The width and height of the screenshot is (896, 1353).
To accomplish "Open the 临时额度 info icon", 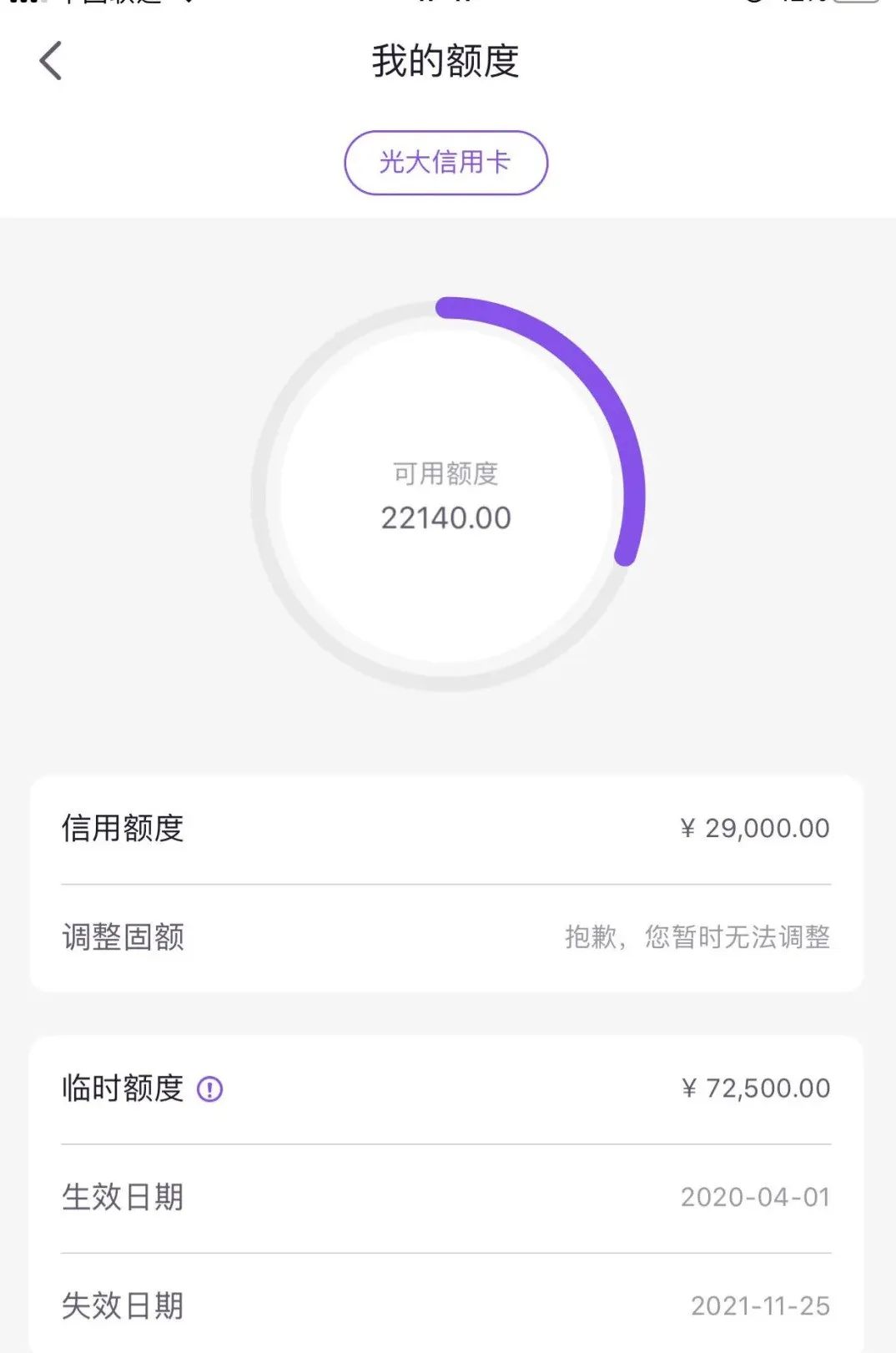I will (209, 1089).
